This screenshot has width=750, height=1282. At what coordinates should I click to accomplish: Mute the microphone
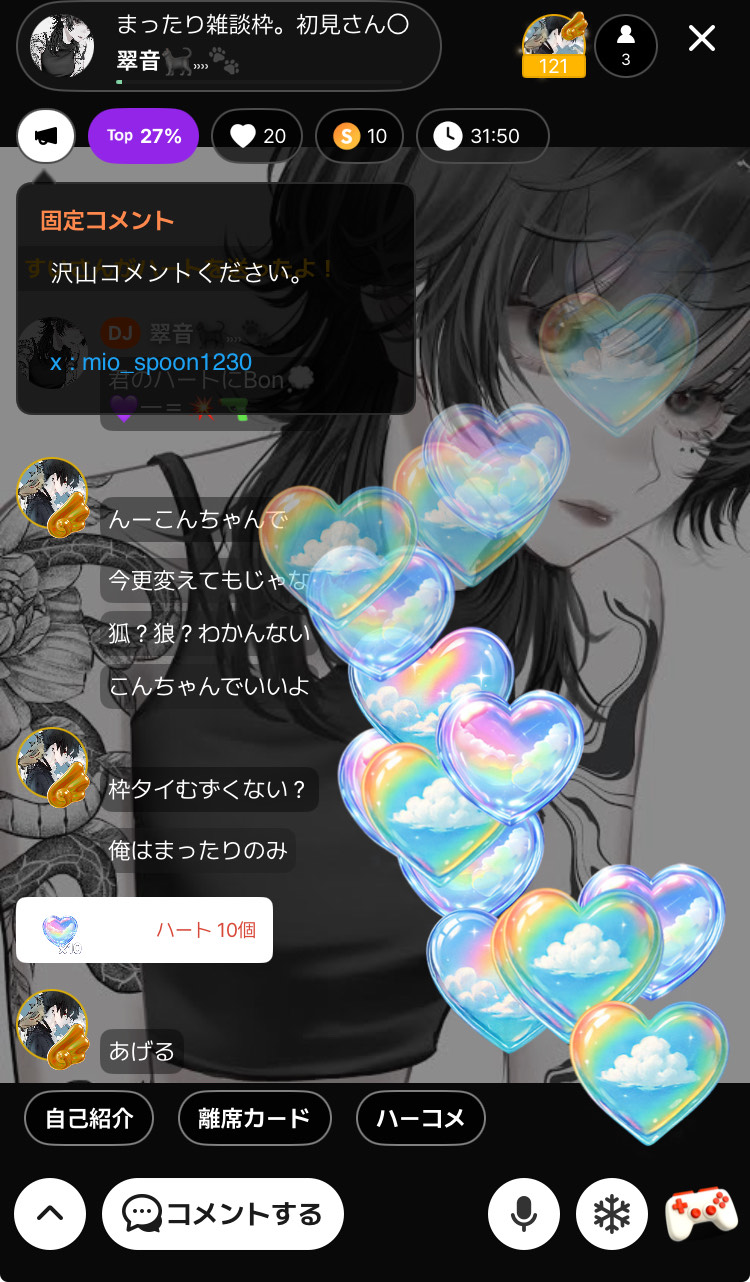523,1215
